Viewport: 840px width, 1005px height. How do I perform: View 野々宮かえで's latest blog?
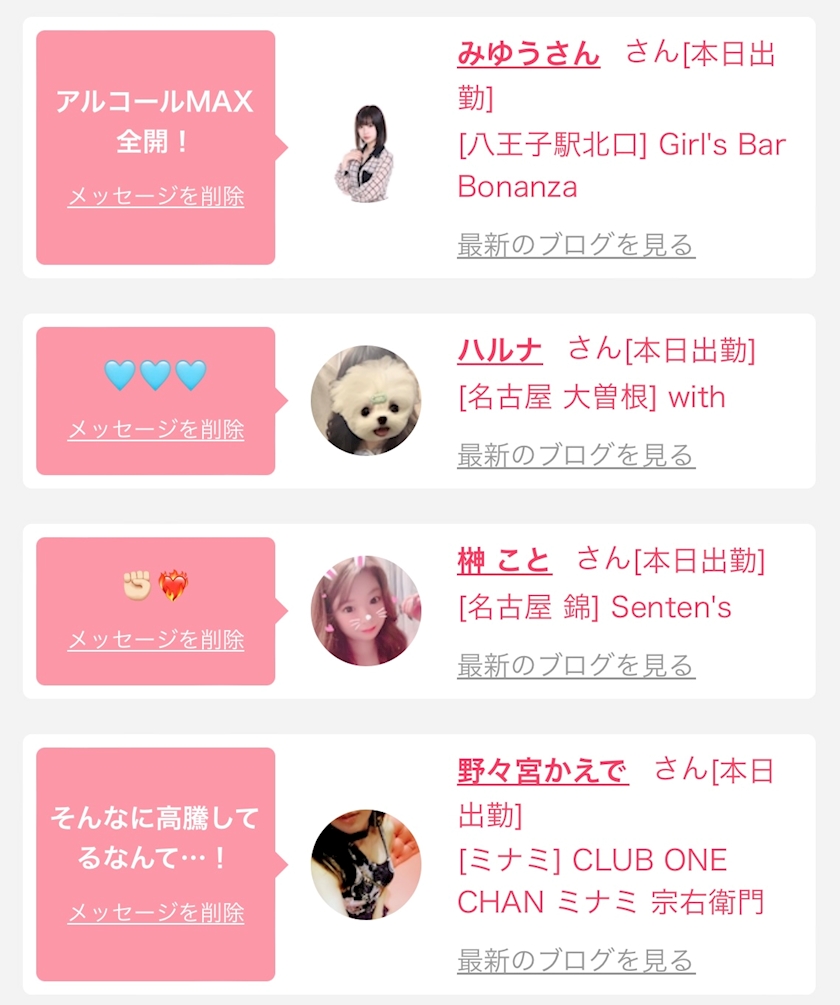tap(576, 961)
